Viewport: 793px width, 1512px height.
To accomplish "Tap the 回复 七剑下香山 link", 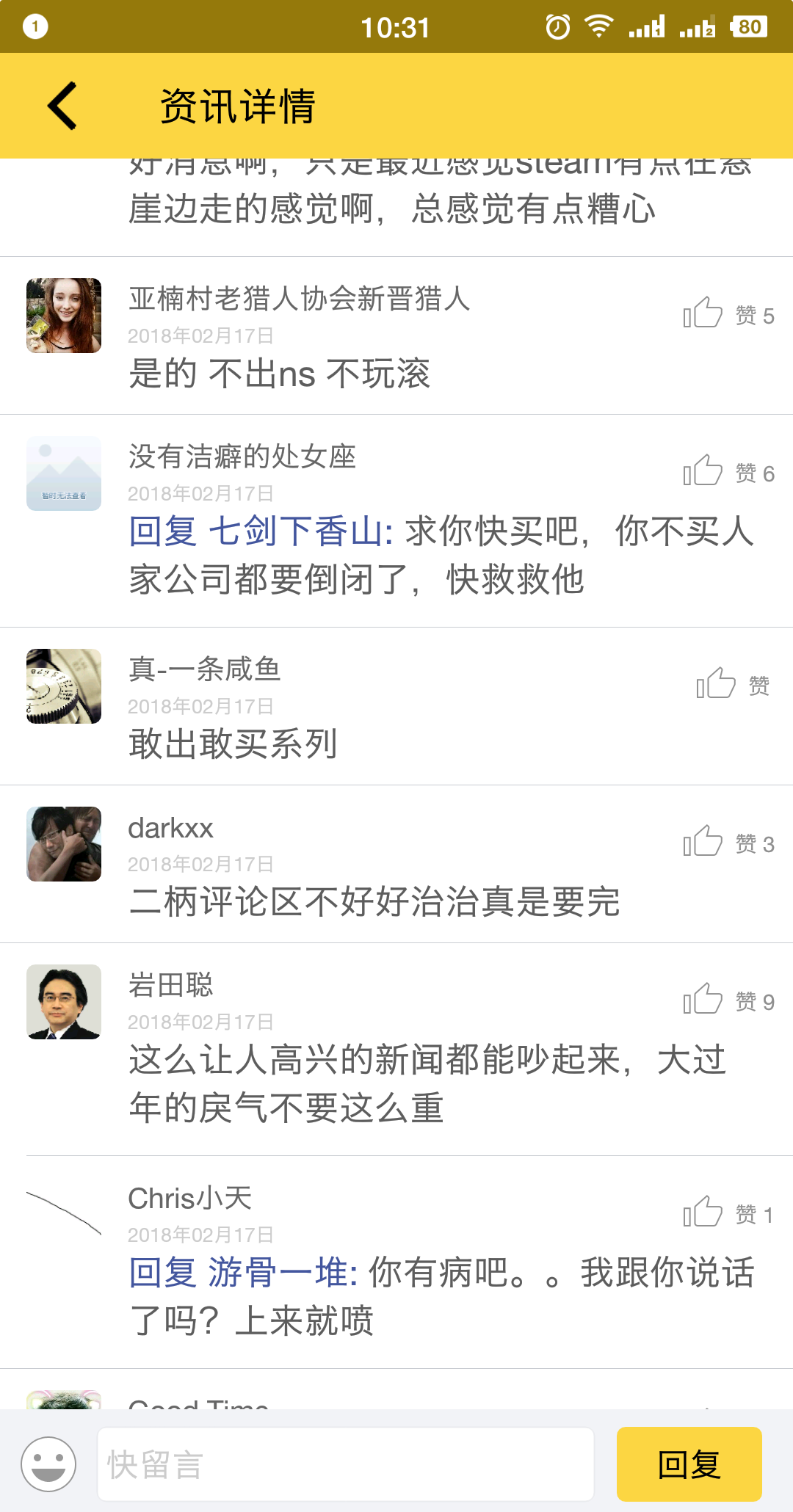I will click(261, 531).
